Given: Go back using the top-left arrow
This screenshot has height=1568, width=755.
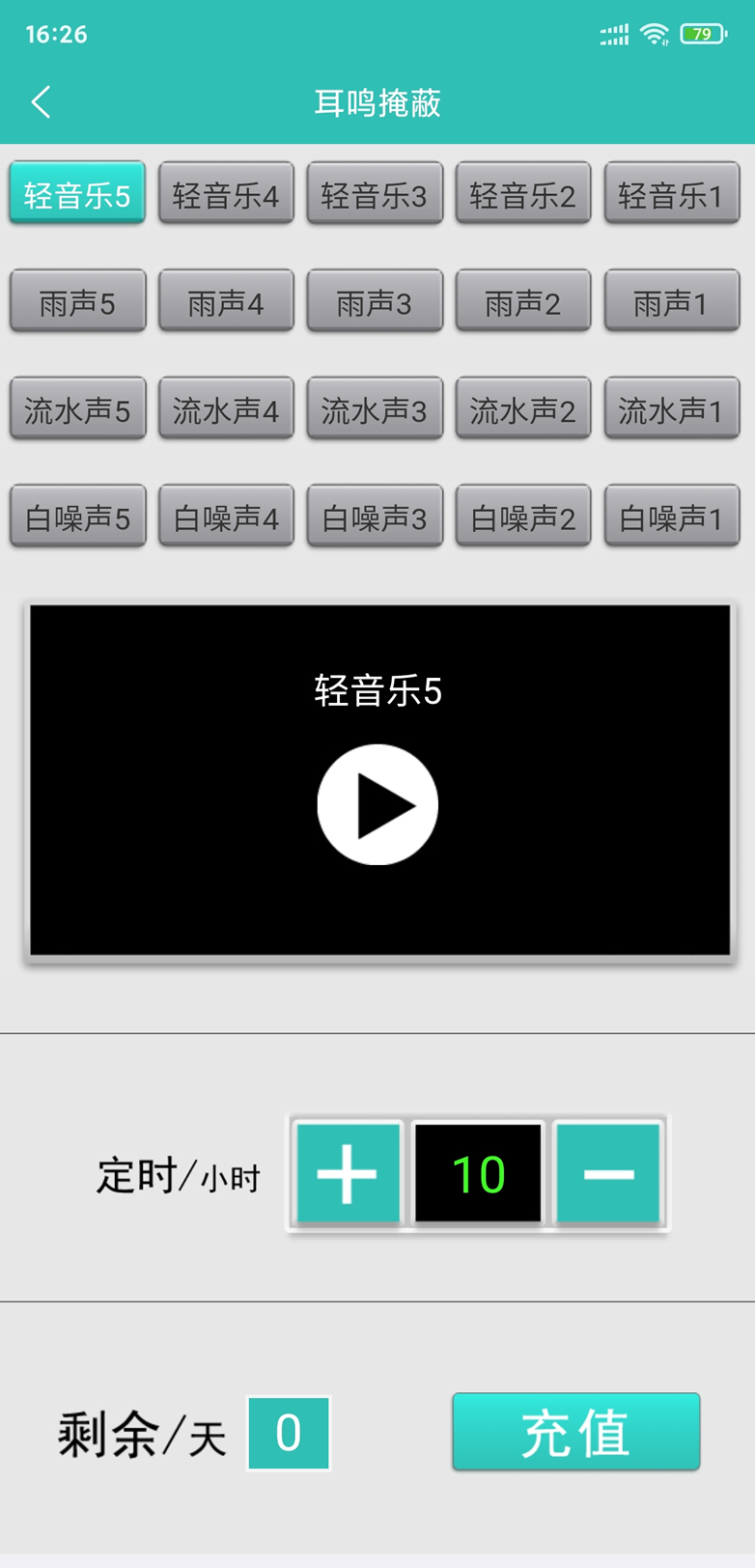Looking at the screenshot, I should click(41, 102).
